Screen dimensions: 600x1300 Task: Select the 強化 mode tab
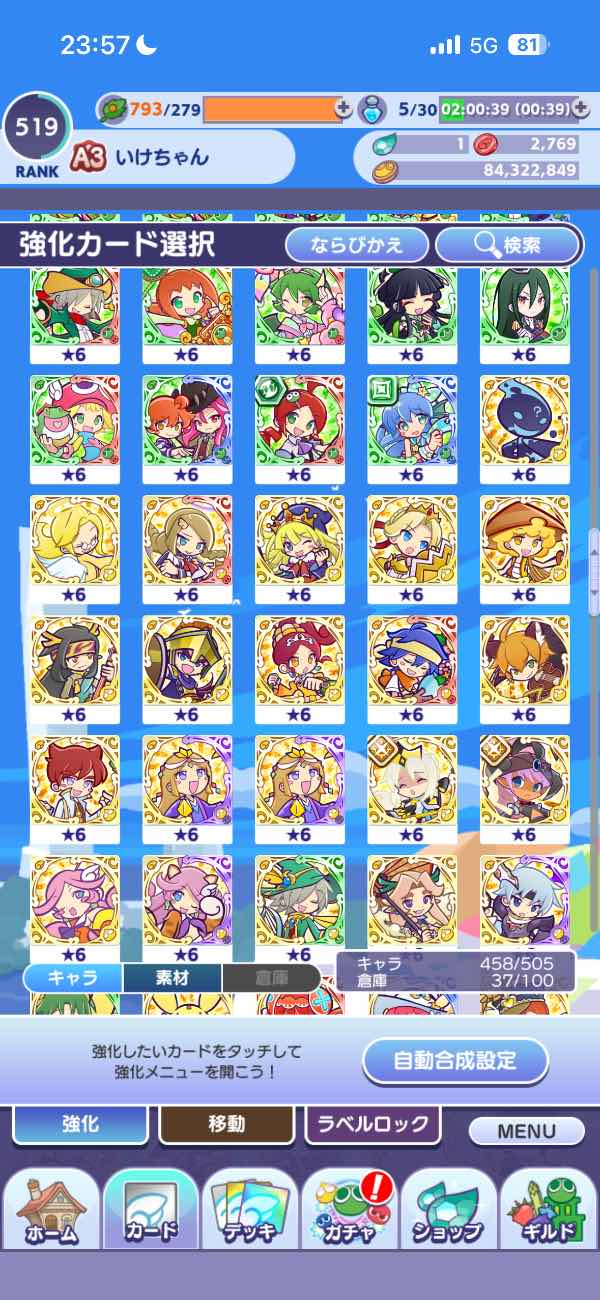point(80,1123)
